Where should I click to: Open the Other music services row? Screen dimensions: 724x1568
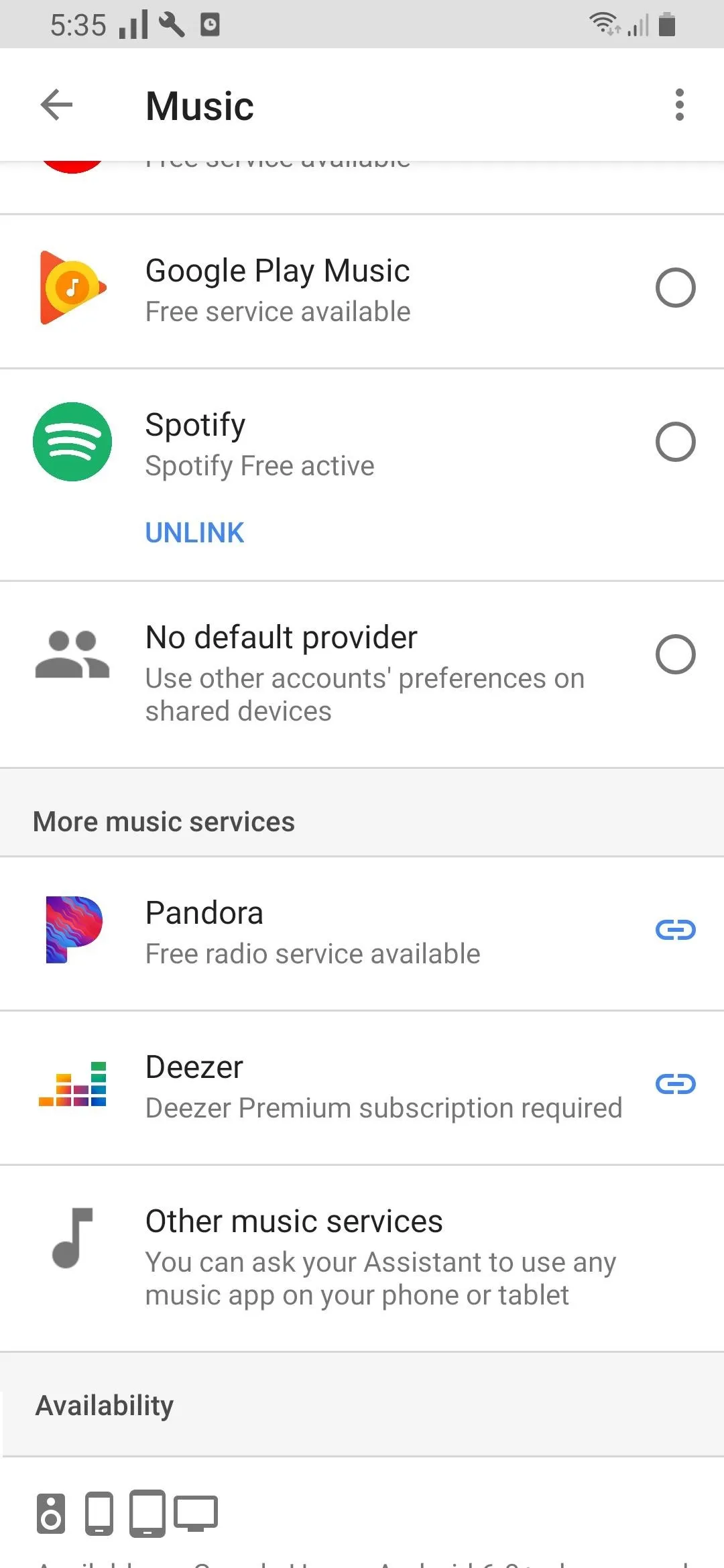(362, 1258)
